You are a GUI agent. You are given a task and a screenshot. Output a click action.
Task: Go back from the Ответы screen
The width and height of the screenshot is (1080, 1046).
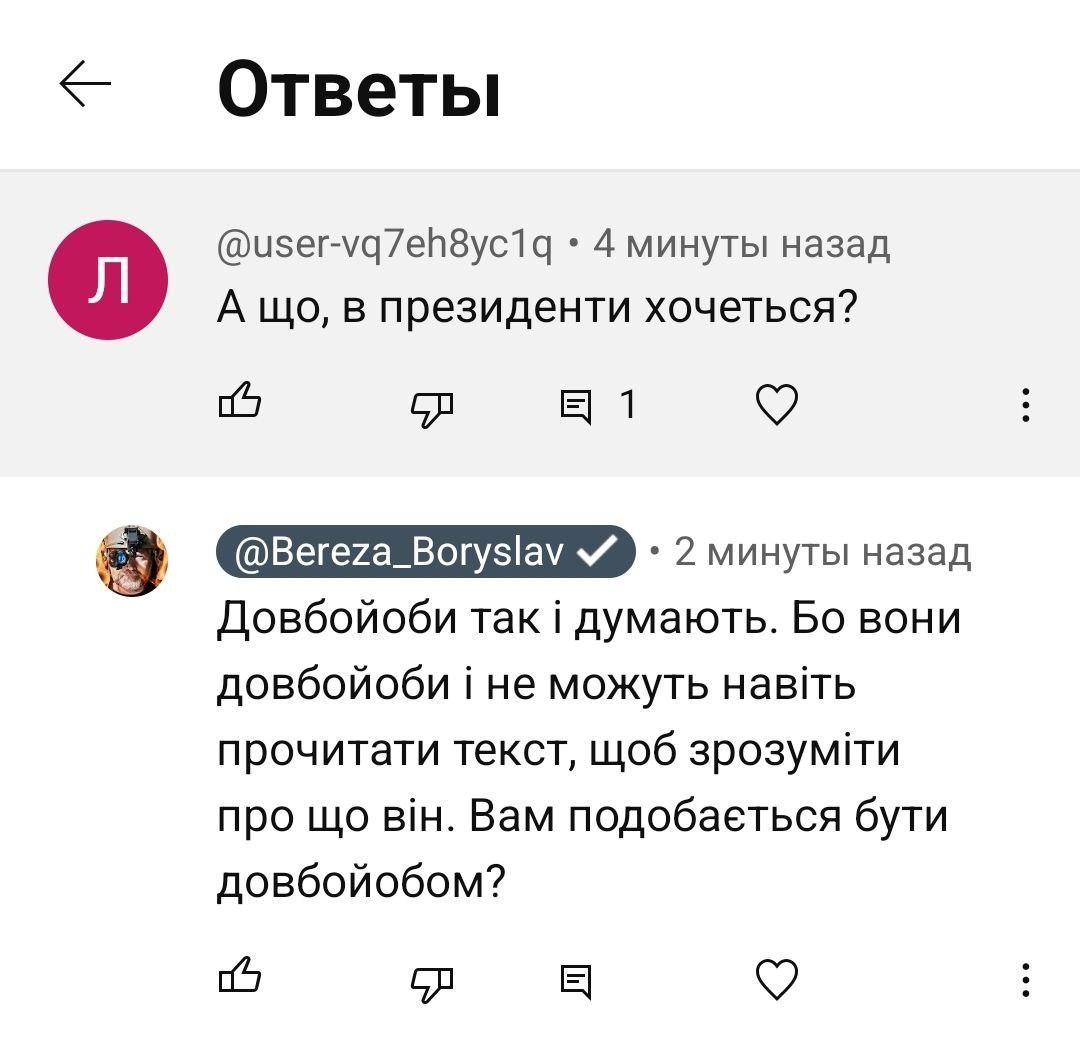click(85, 84)
